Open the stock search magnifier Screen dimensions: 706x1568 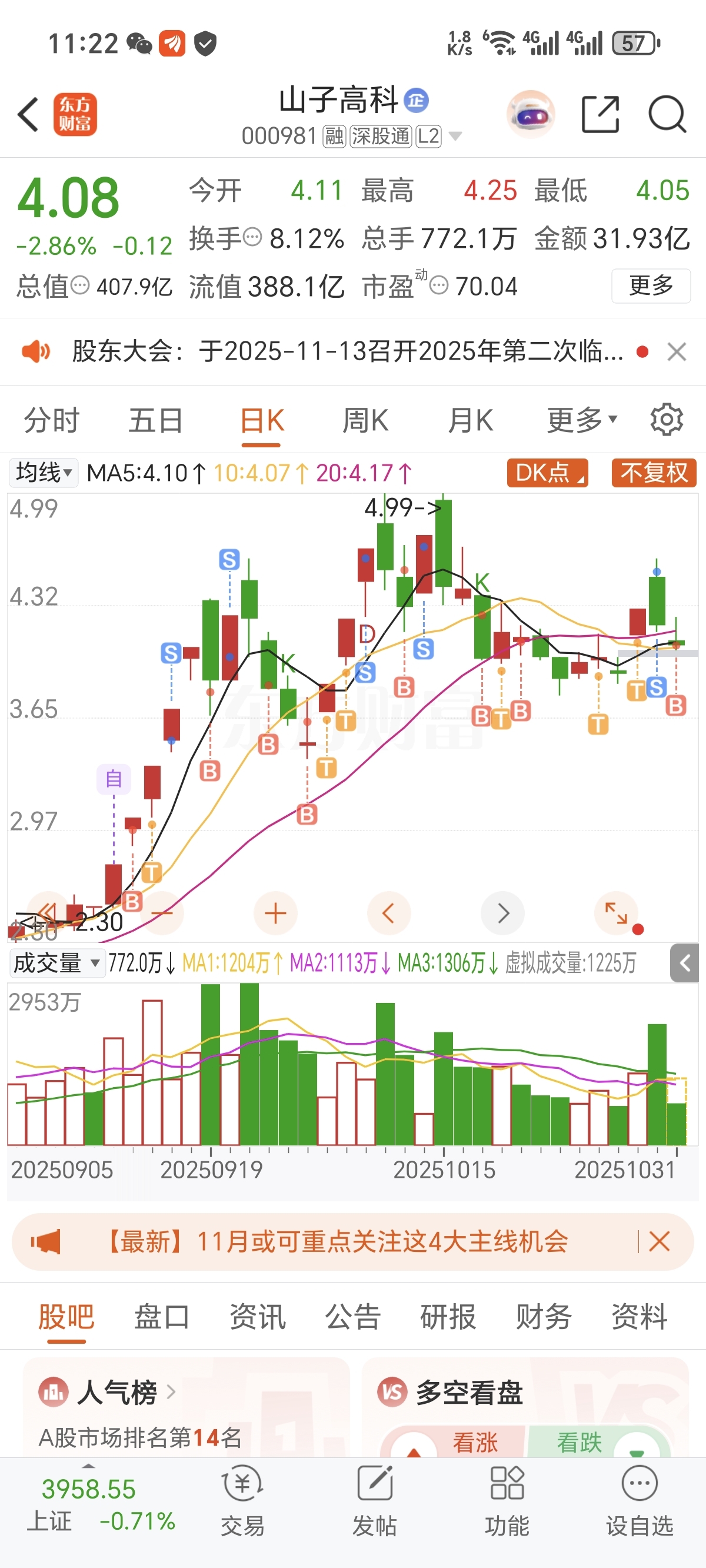(667, 114)
